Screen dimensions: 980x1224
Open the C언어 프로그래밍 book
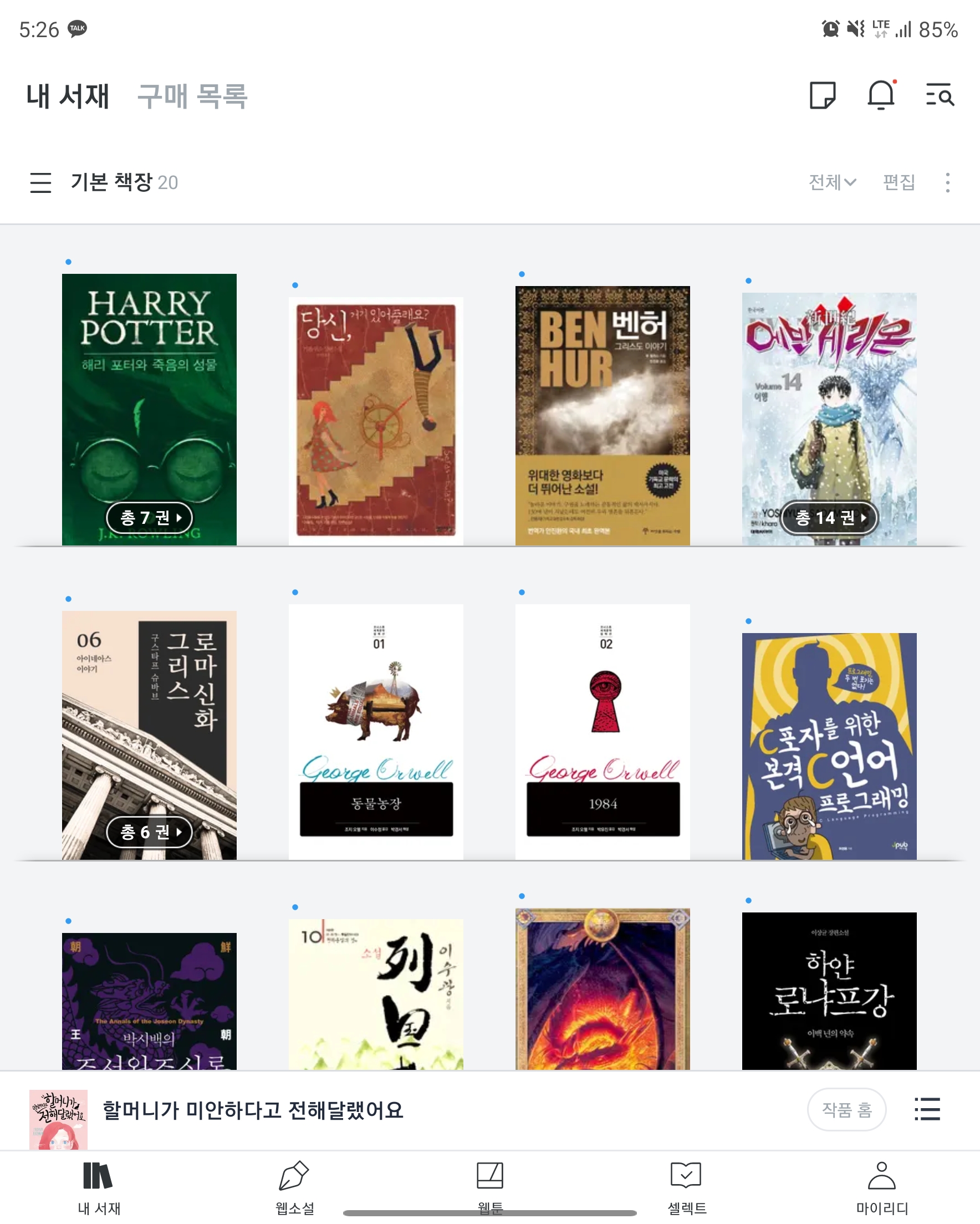[829, 746]
